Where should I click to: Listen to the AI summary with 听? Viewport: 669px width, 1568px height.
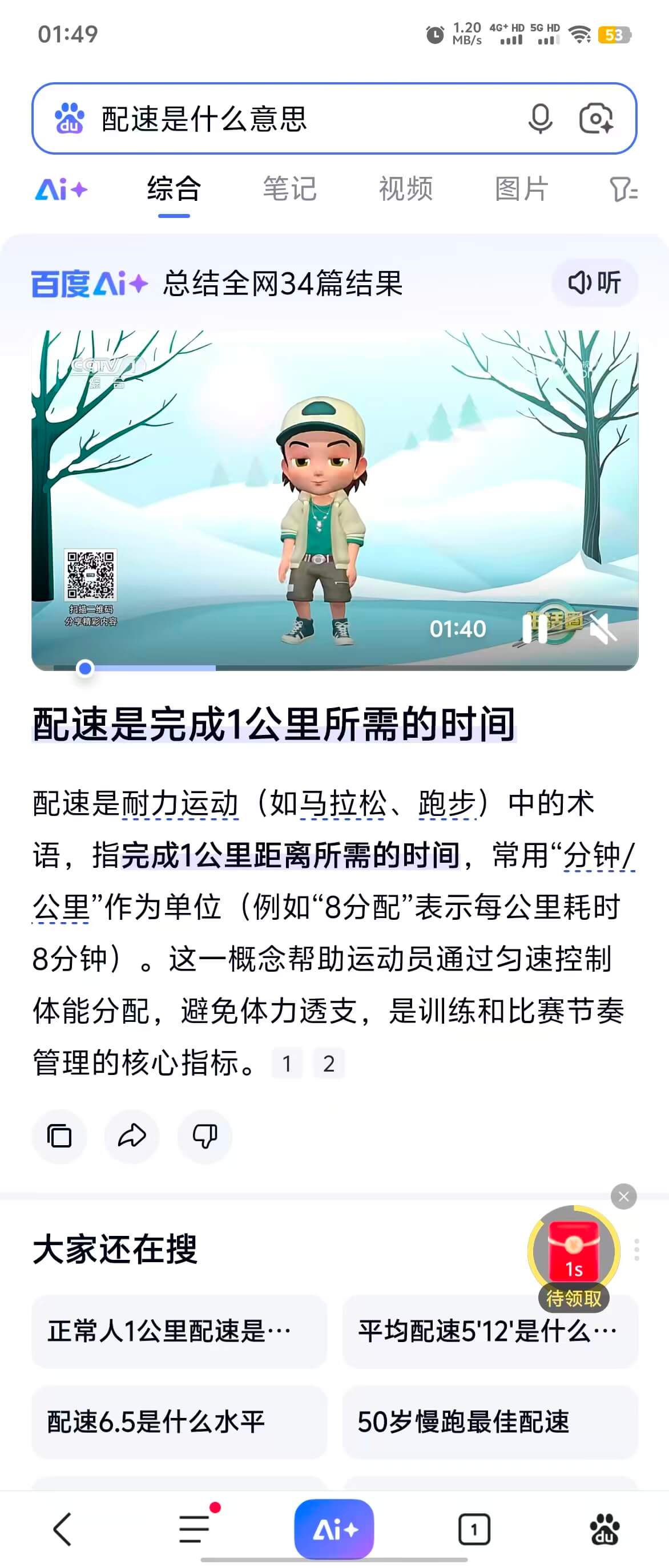coord(594,283)
